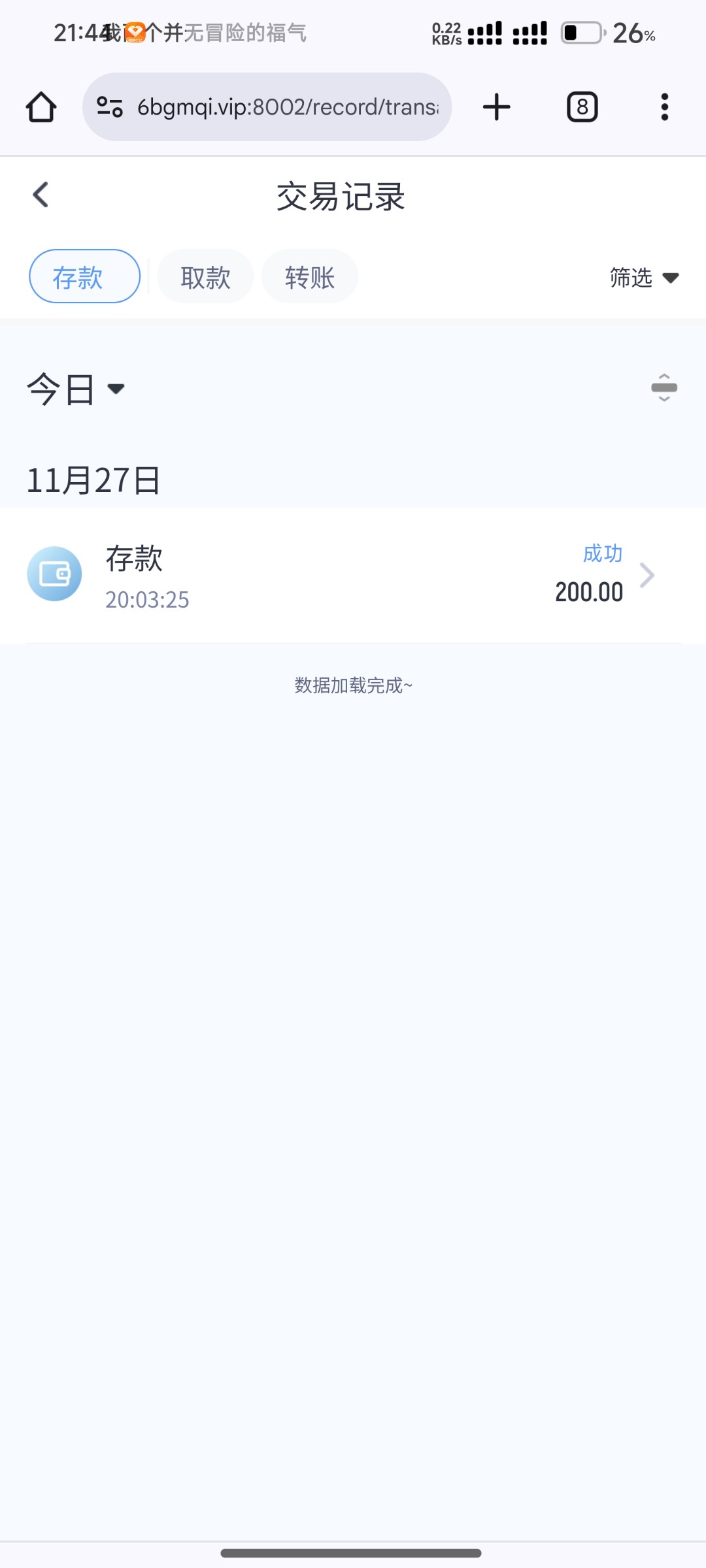This screenshot has width=706, height=1568.
Task: Switch to the 取款 tab
Action: 205,276
